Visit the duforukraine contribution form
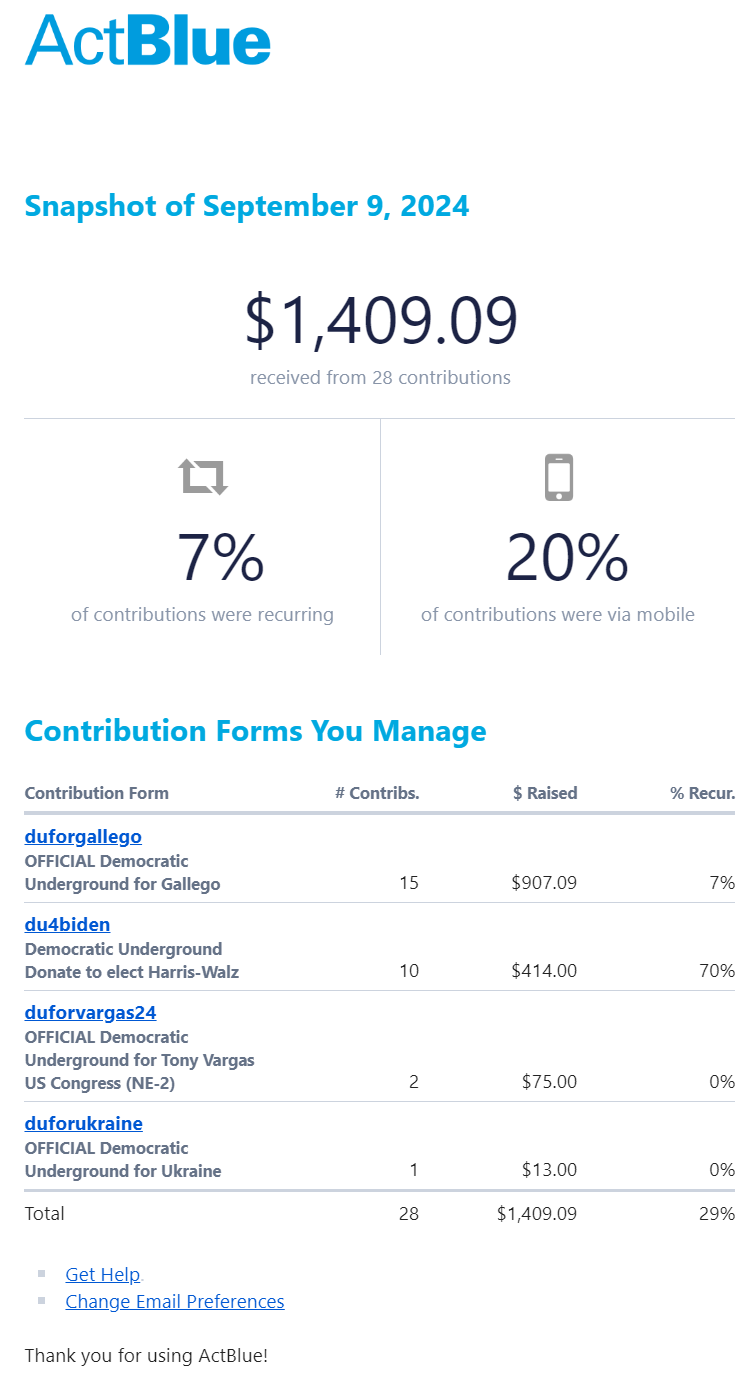 (x=83, y=1124)
